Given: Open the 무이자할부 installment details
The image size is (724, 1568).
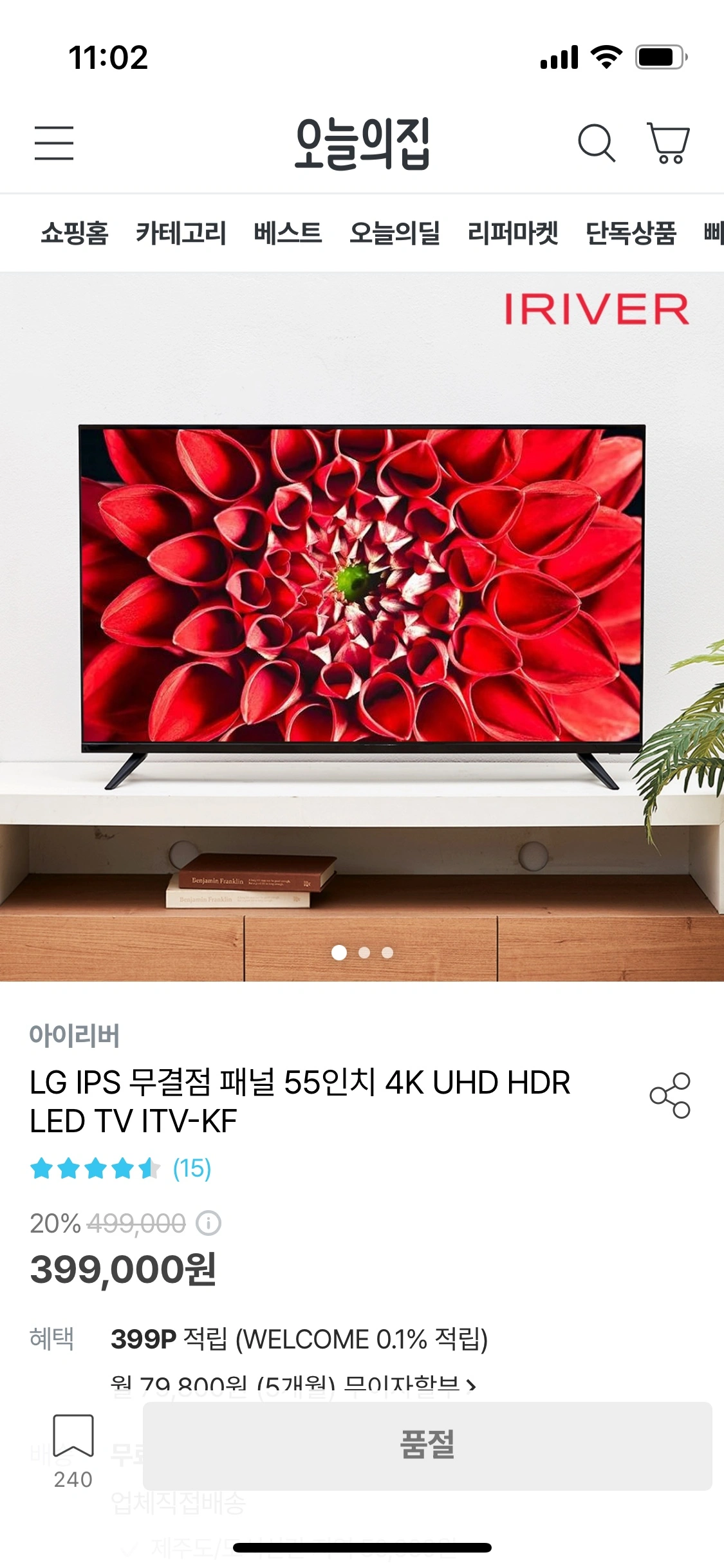Looking at the screenshot, I should 293,1385.
